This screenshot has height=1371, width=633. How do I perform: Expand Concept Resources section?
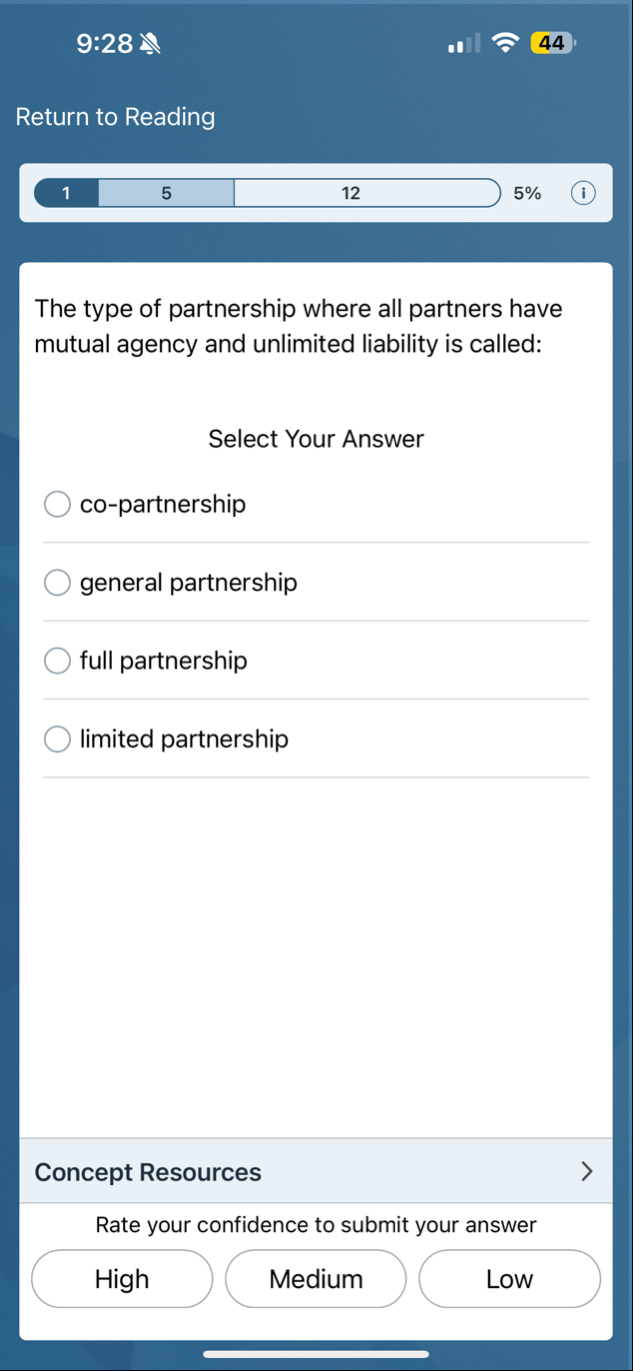[x=316, y=1172]
